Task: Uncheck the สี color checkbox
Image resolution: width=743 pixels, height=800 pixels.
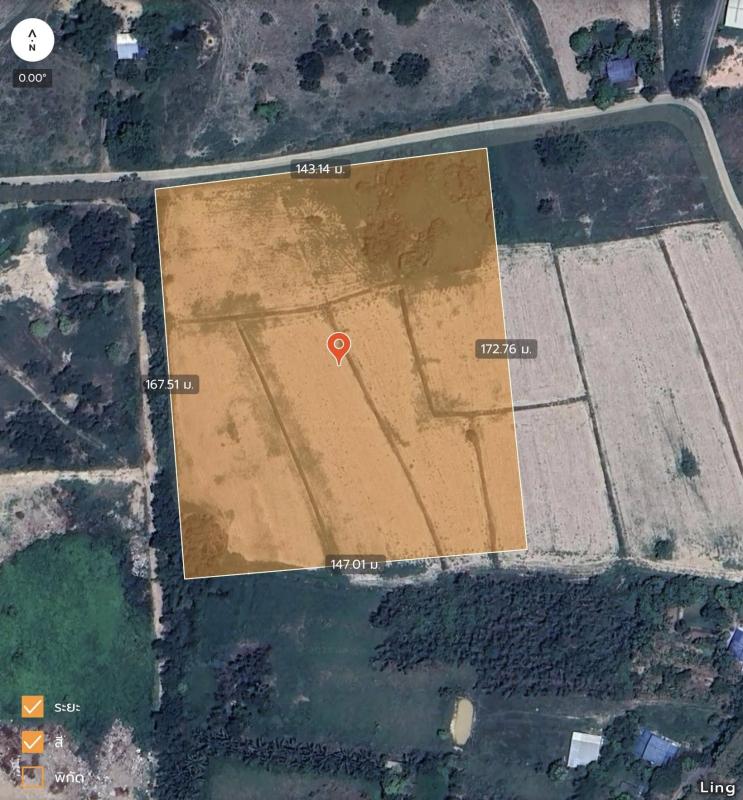Action: (33, 742)
